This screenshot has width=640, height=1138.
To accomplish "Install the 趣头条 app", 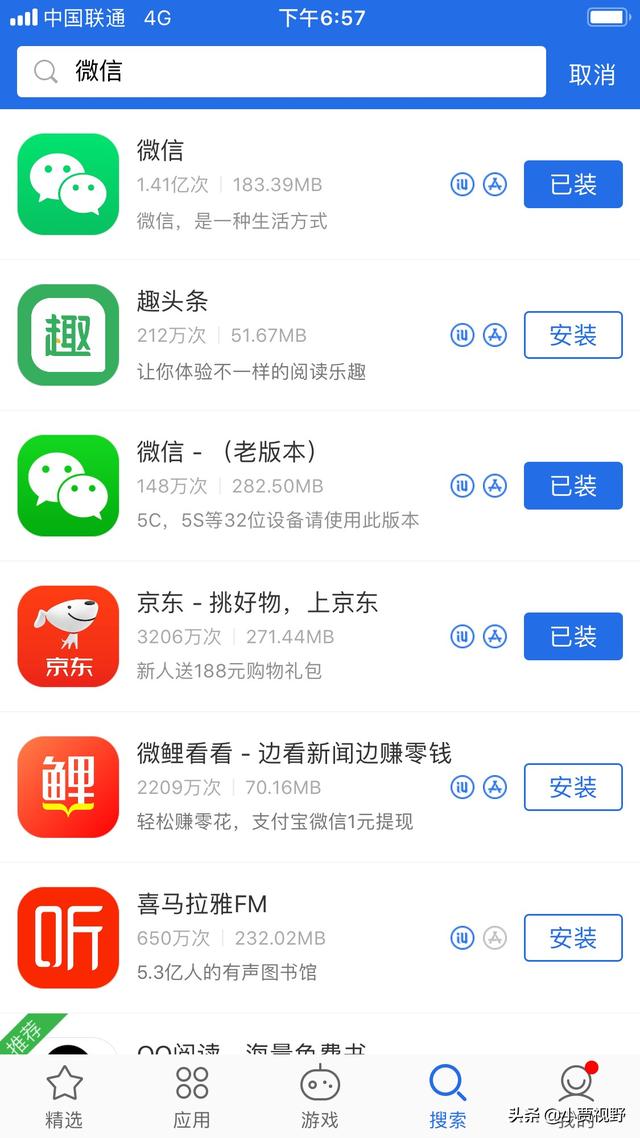I will tap(573, 335).
